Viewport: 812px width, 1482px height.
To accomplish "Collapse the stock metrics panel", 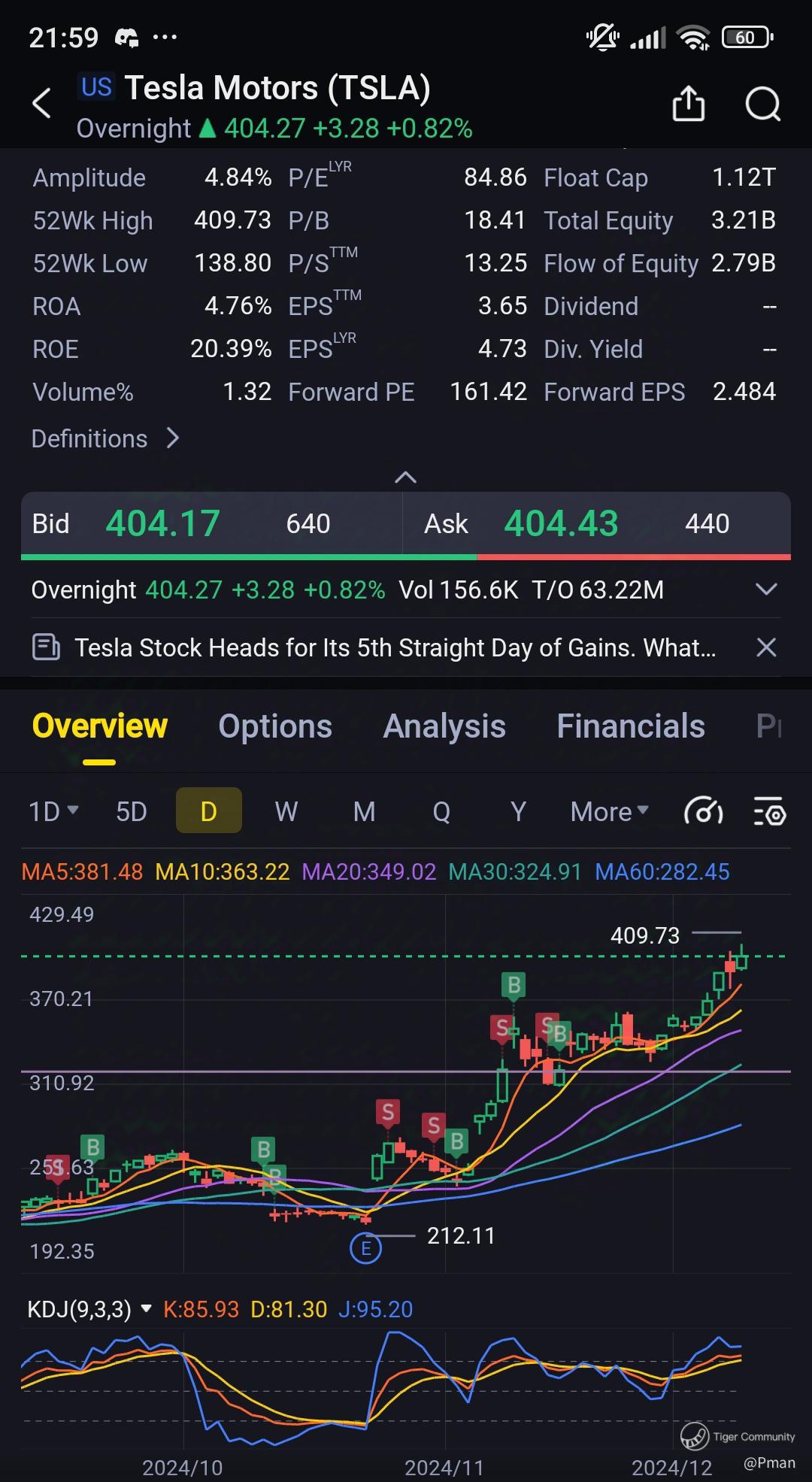I will click(405, 477).
